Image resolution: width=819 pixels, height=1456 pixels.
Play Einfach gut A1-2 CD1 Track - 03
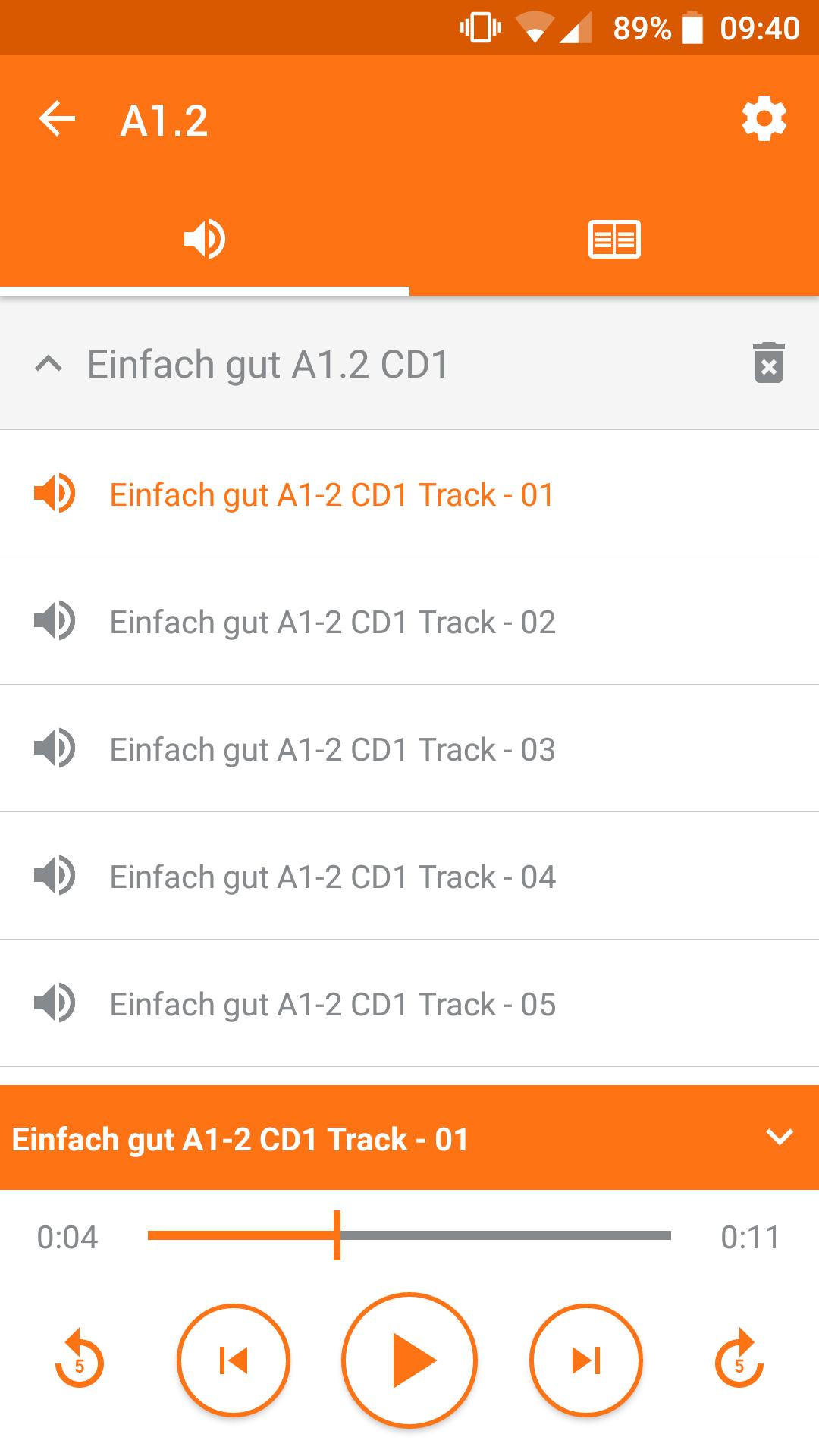coord(332,749)
